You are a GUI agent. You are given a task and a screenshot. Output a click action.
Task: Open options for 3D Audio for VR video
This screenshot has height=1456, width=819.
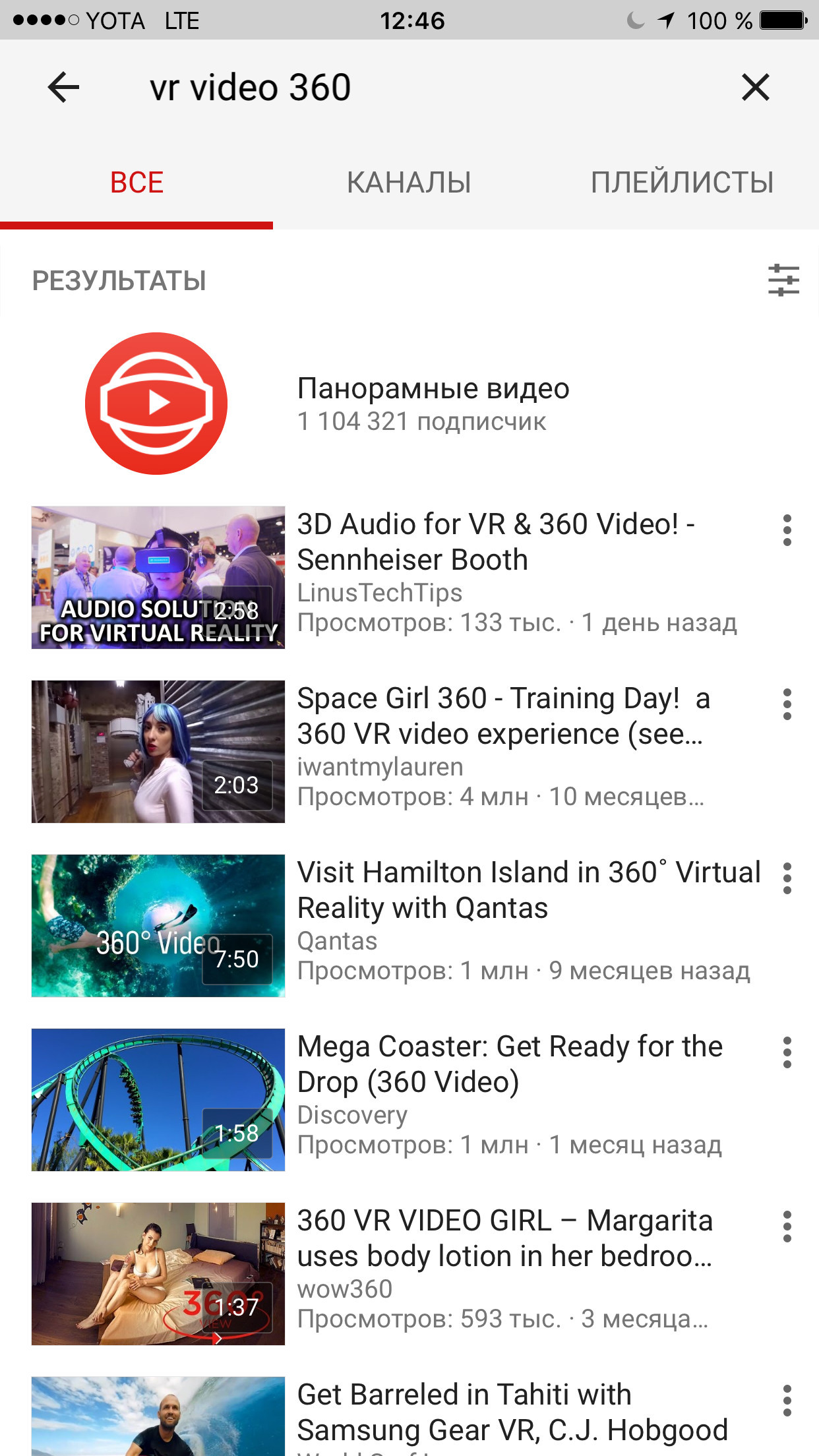click(787, 530)
